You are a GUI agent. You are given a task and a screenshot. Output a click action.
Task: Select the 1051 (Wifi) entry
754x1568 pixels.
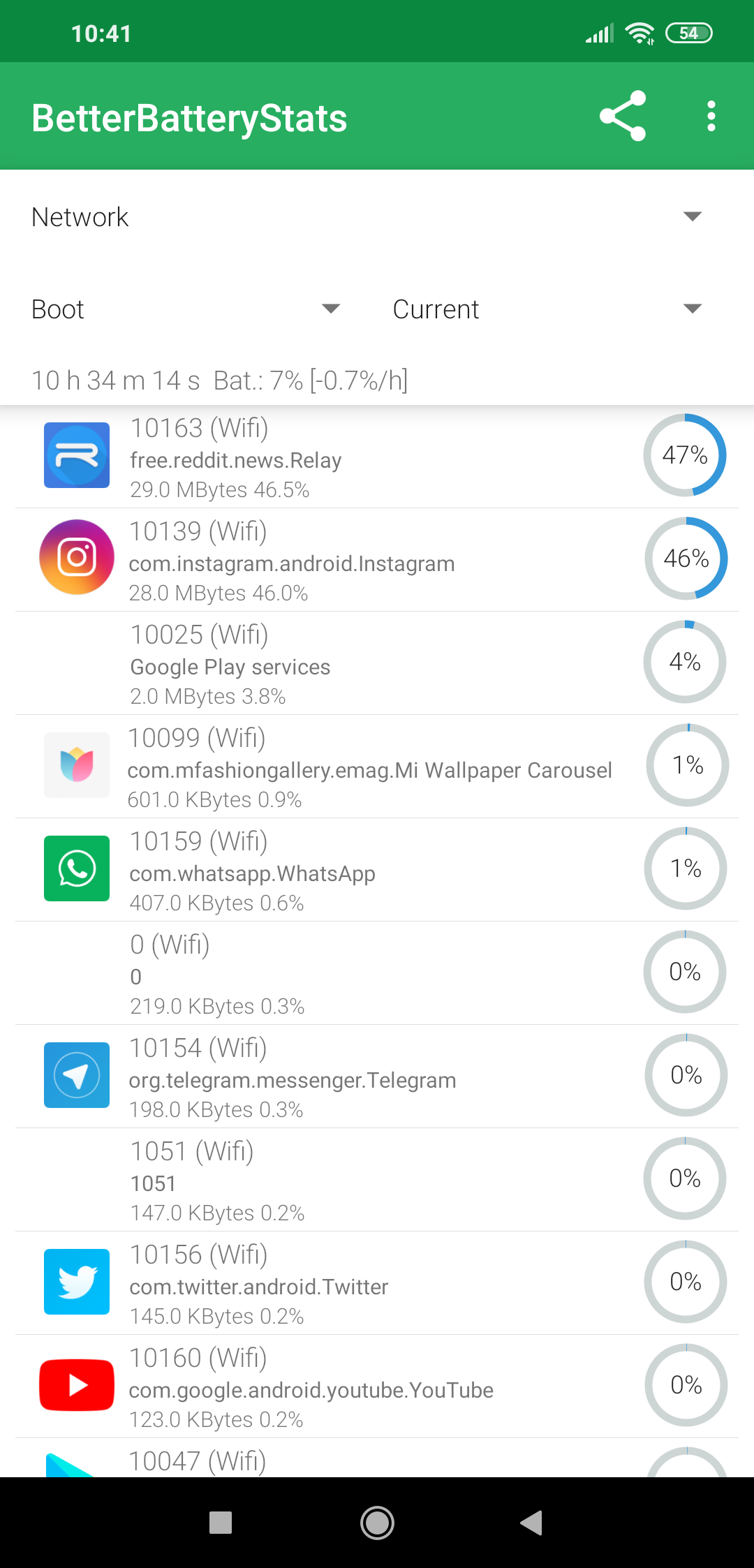377,1180
